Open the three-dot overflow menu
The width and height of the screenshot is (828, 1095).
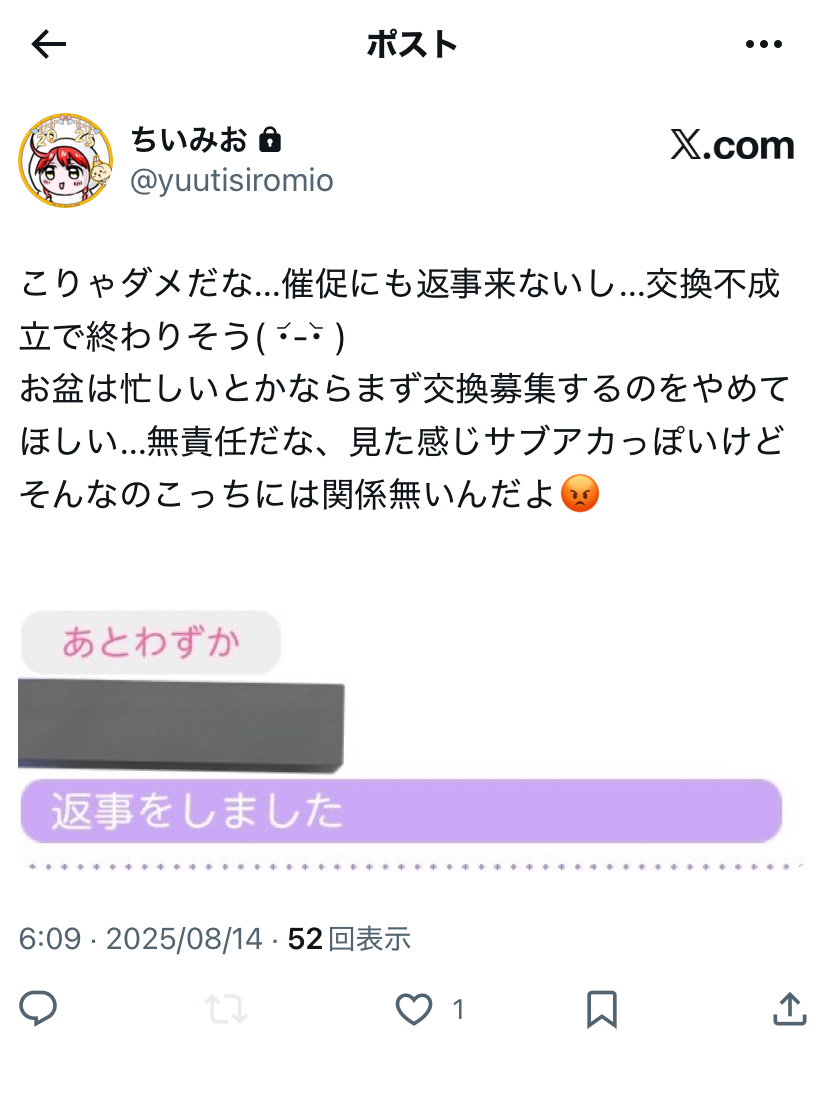[x=764, y=44]
